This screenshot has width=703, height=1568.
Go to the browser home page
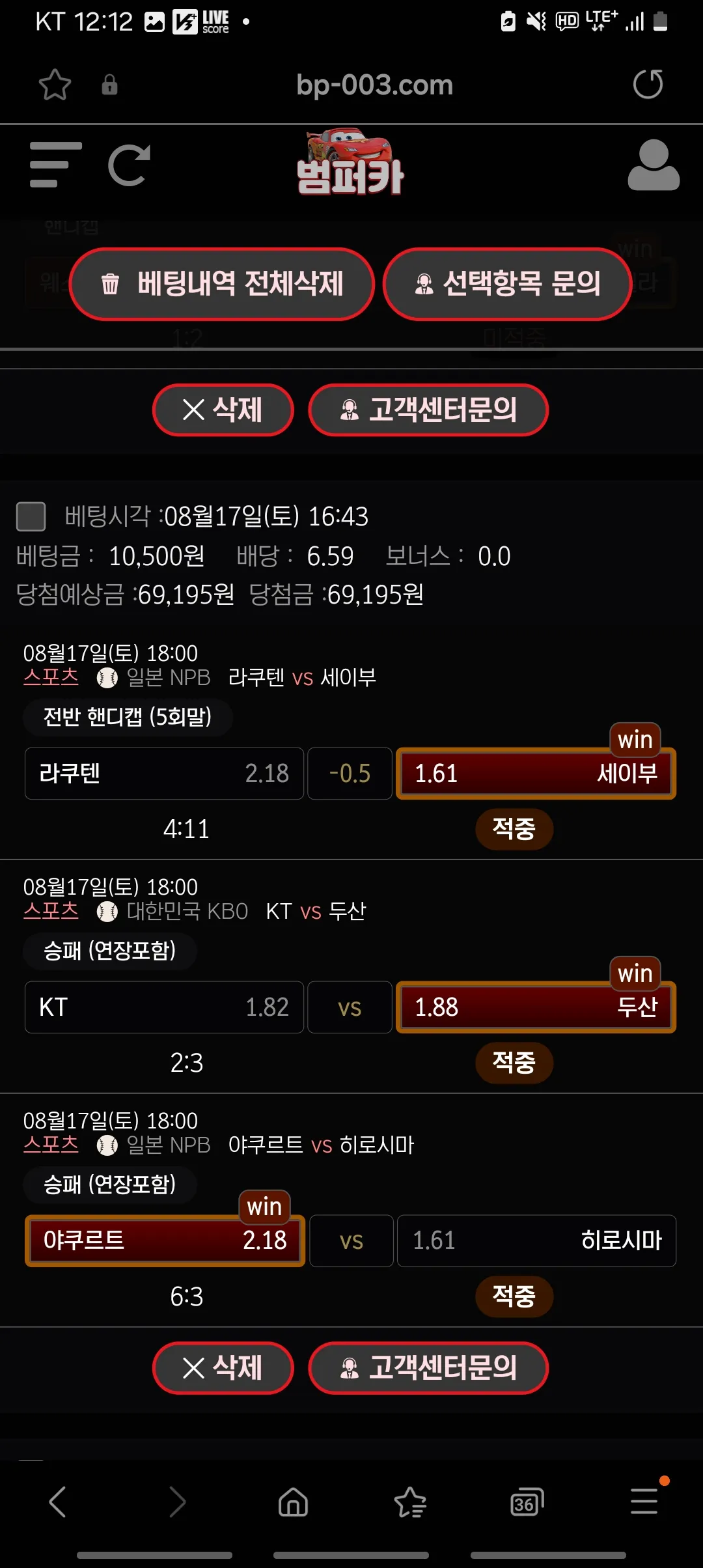(x=293, y=1502)
